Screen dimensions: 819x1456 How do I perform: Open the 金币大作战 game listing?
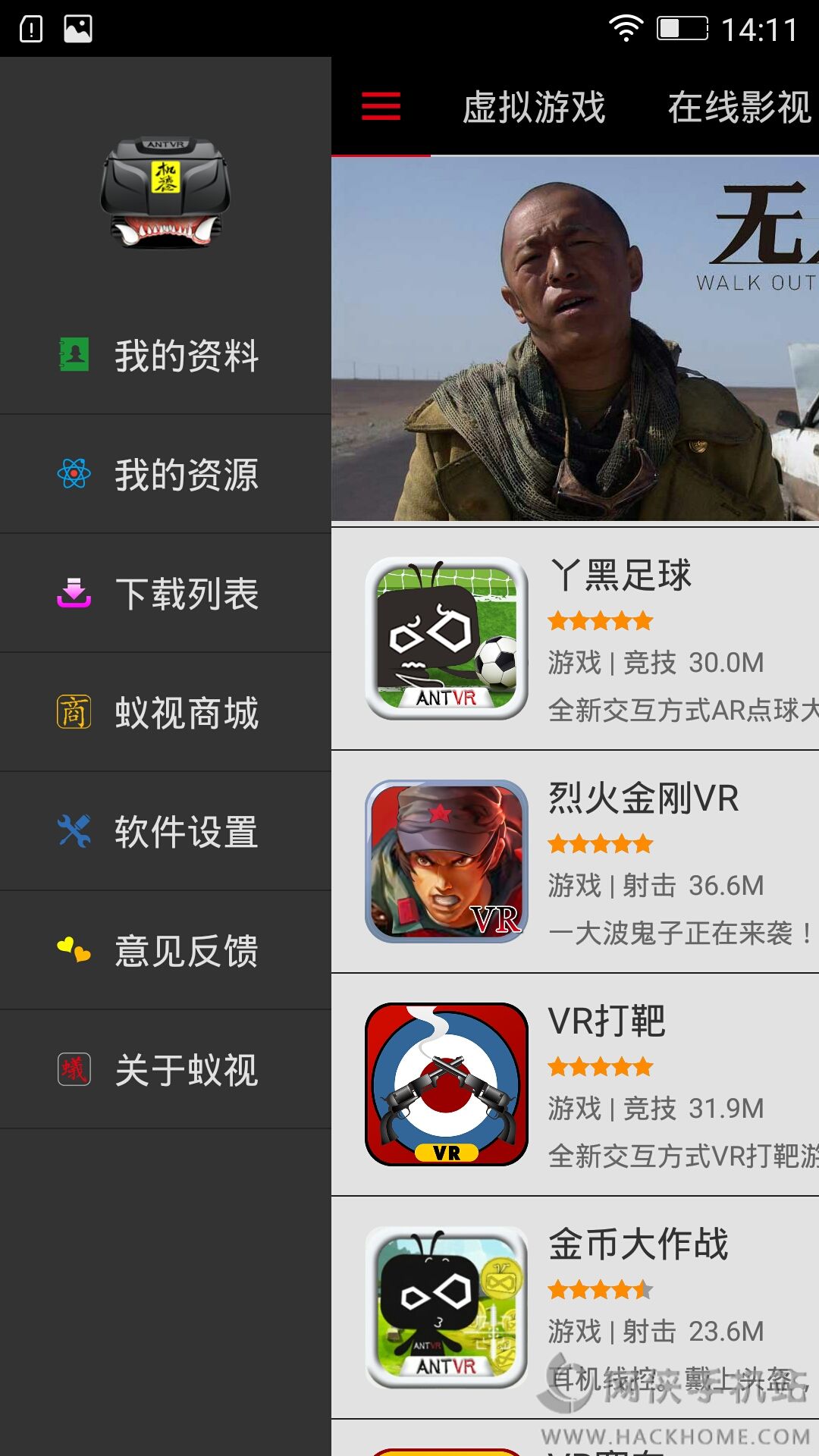(x=575, y=1307)
